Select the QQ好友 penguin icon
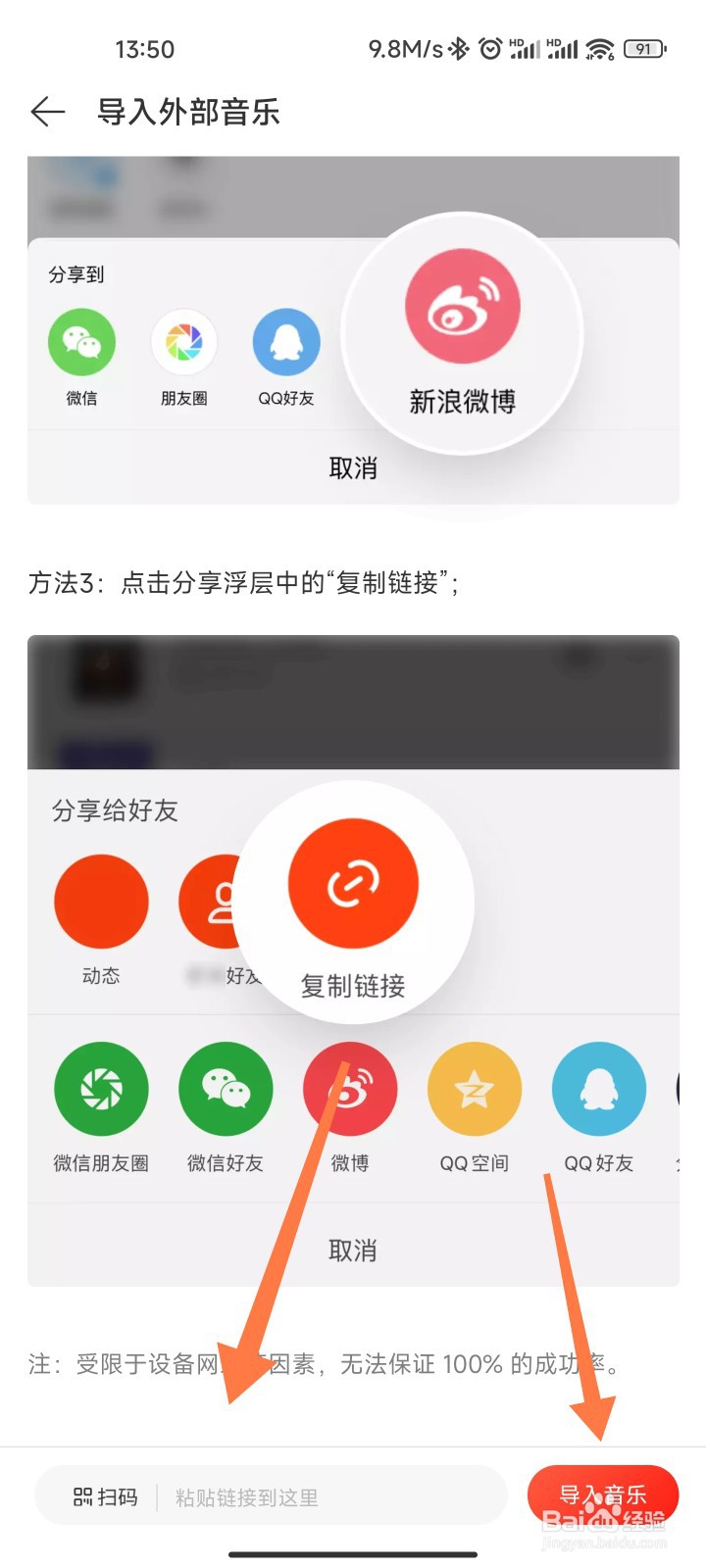 pos(598,1088)
